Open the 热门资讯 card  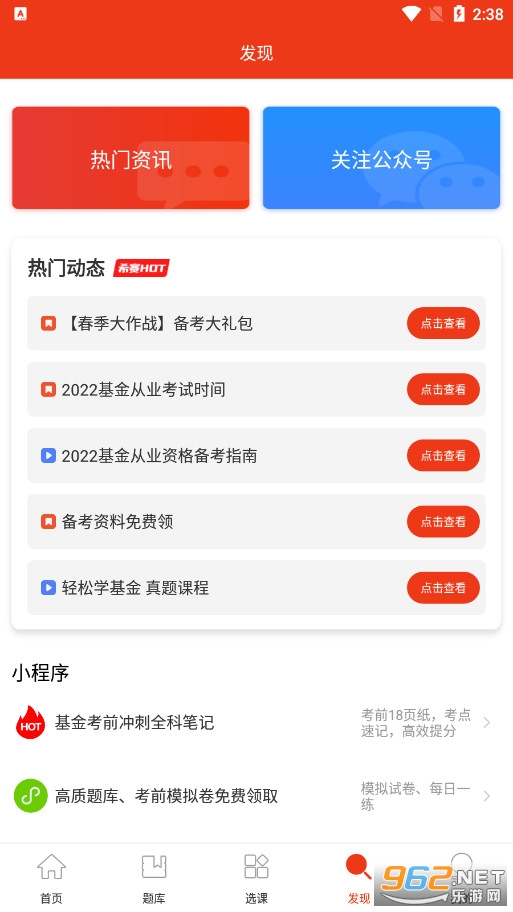coord(131,158)
